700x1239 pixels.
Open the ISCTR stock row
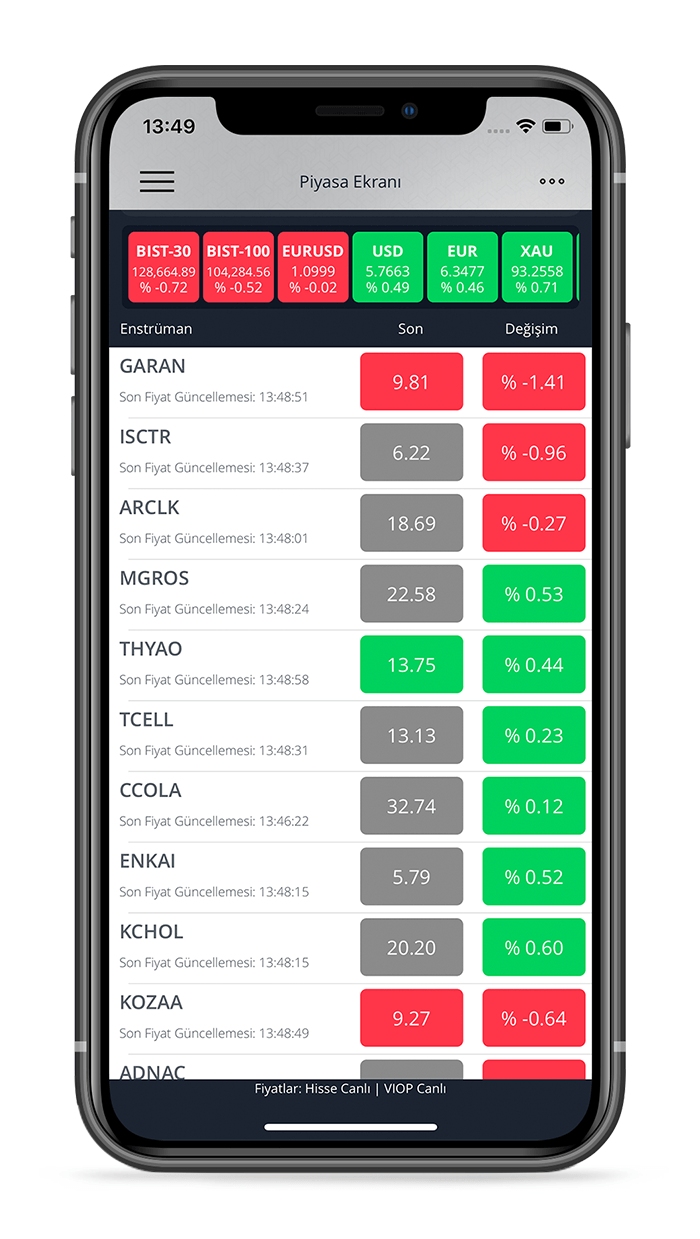click(230, 452)
